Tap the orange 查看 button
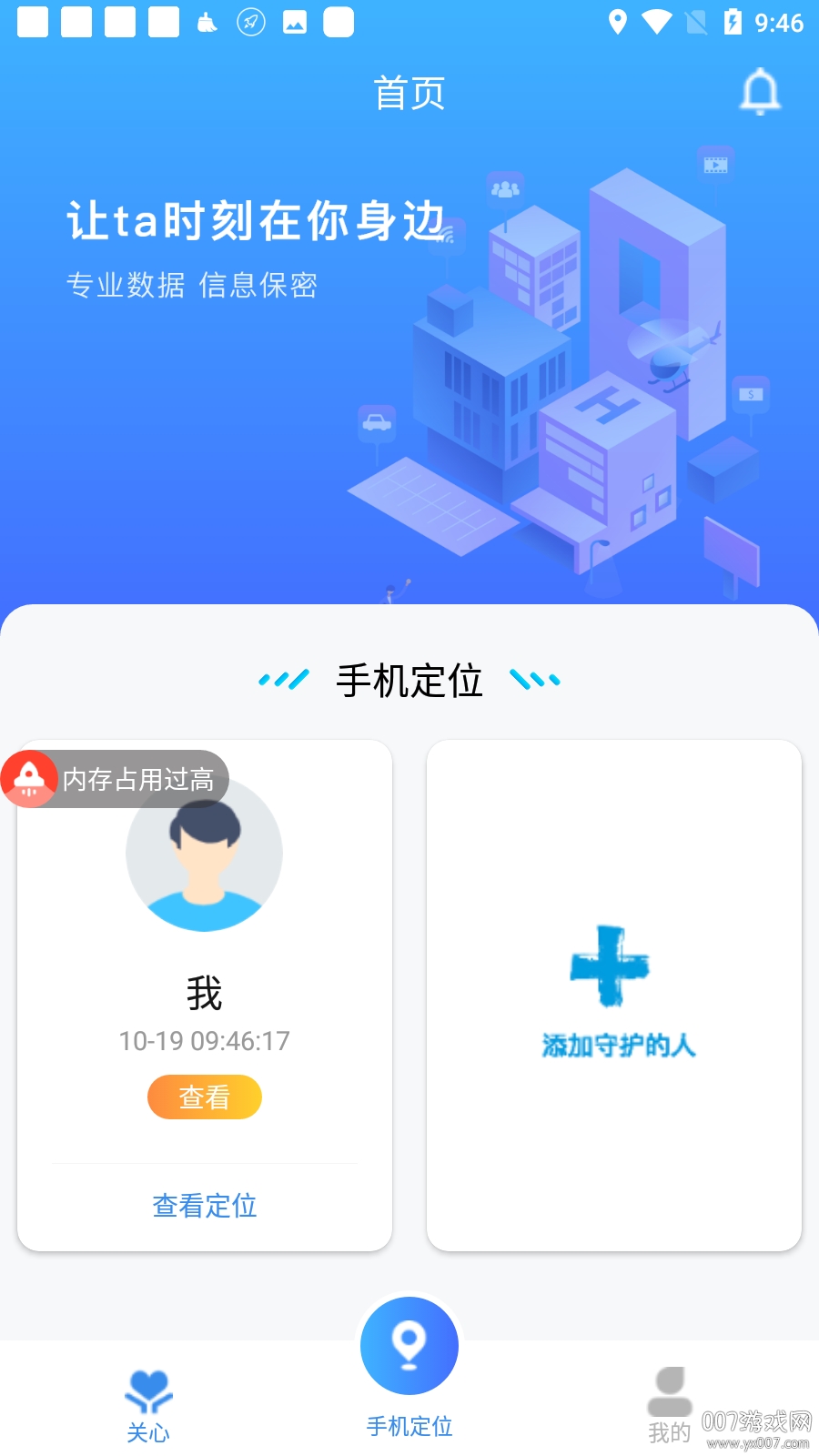 pyautogui.click(x=205, y=1097)
